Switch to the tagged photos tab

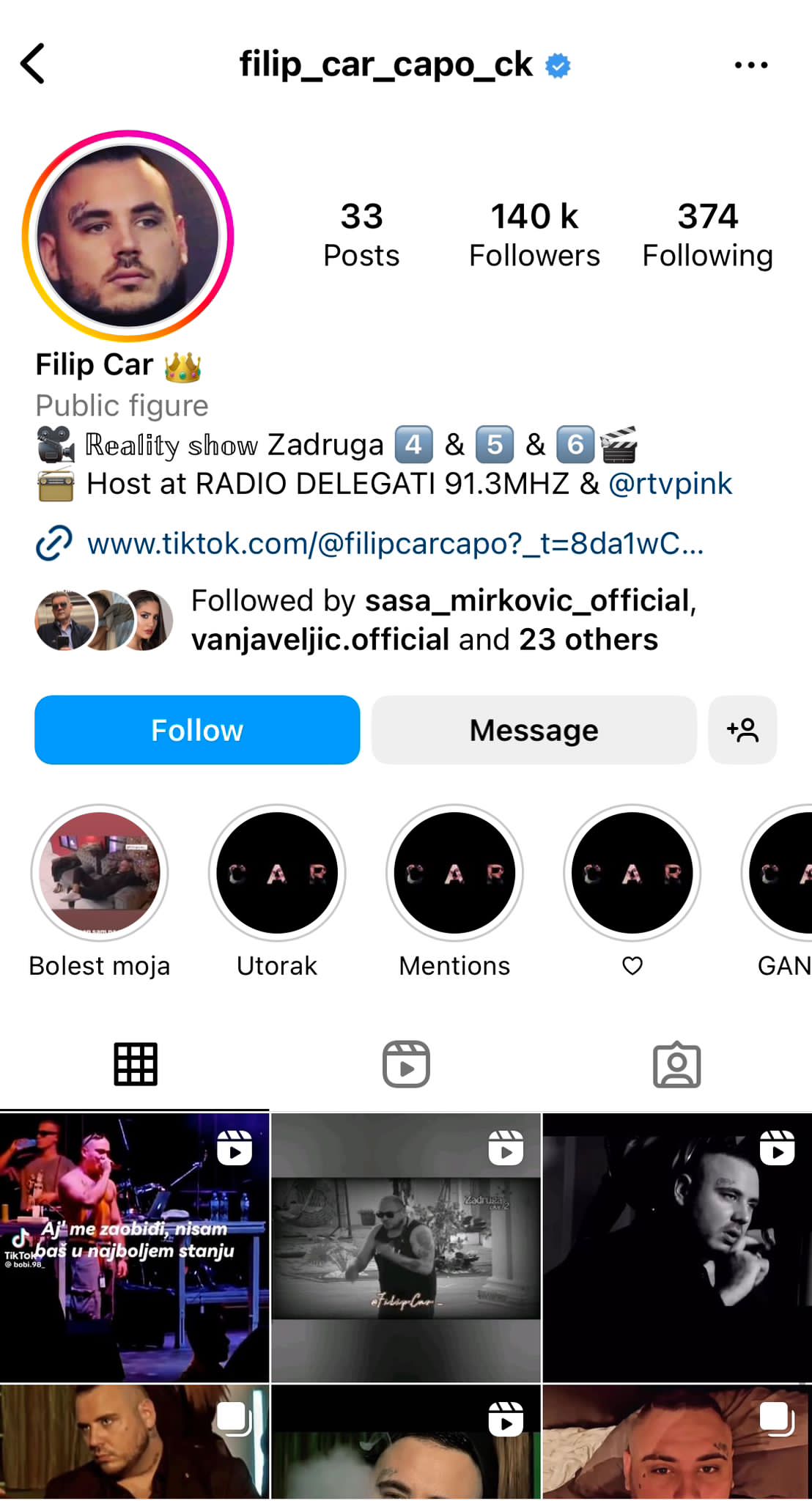coord(676,1064)
